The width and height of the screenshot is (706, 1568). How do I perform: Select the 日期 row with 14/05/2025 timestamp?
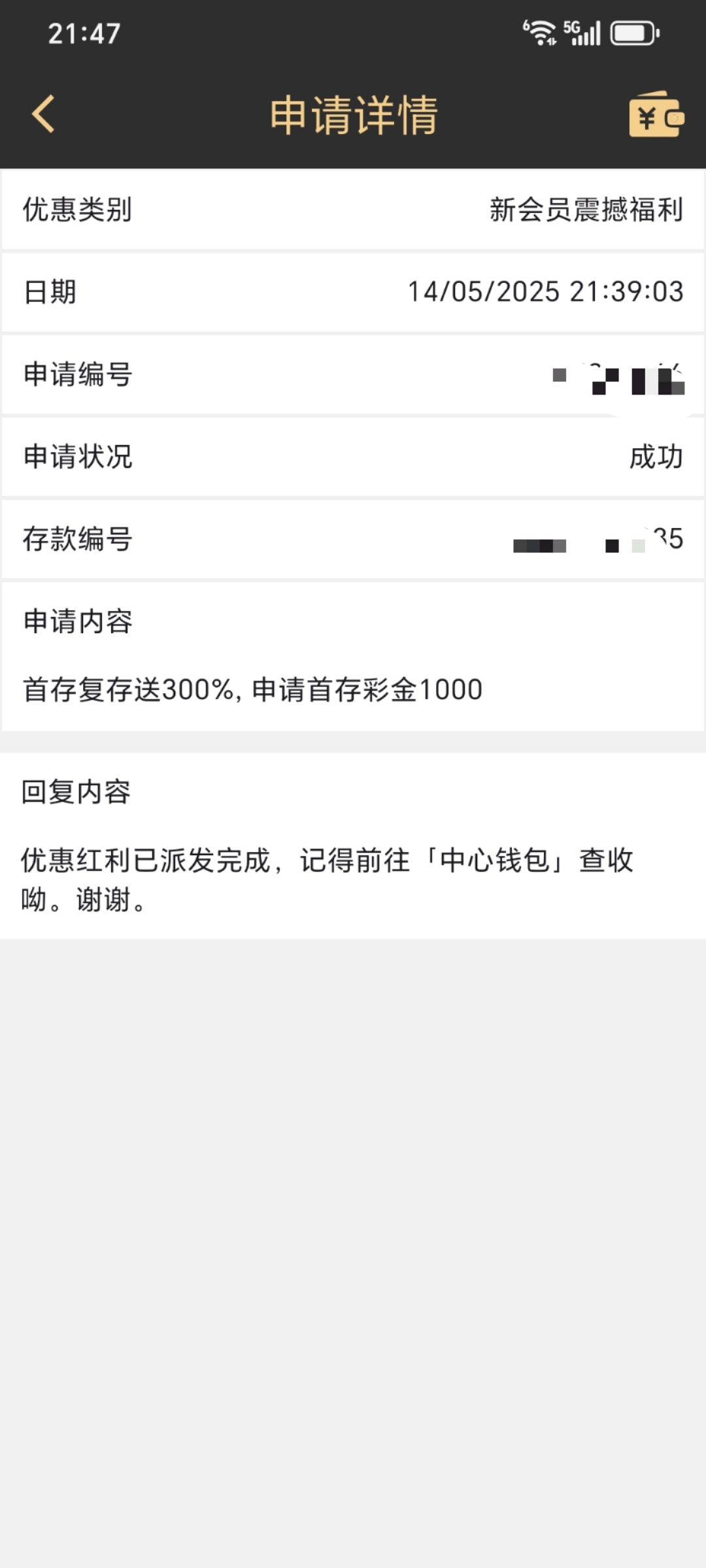tap(353, 292)
